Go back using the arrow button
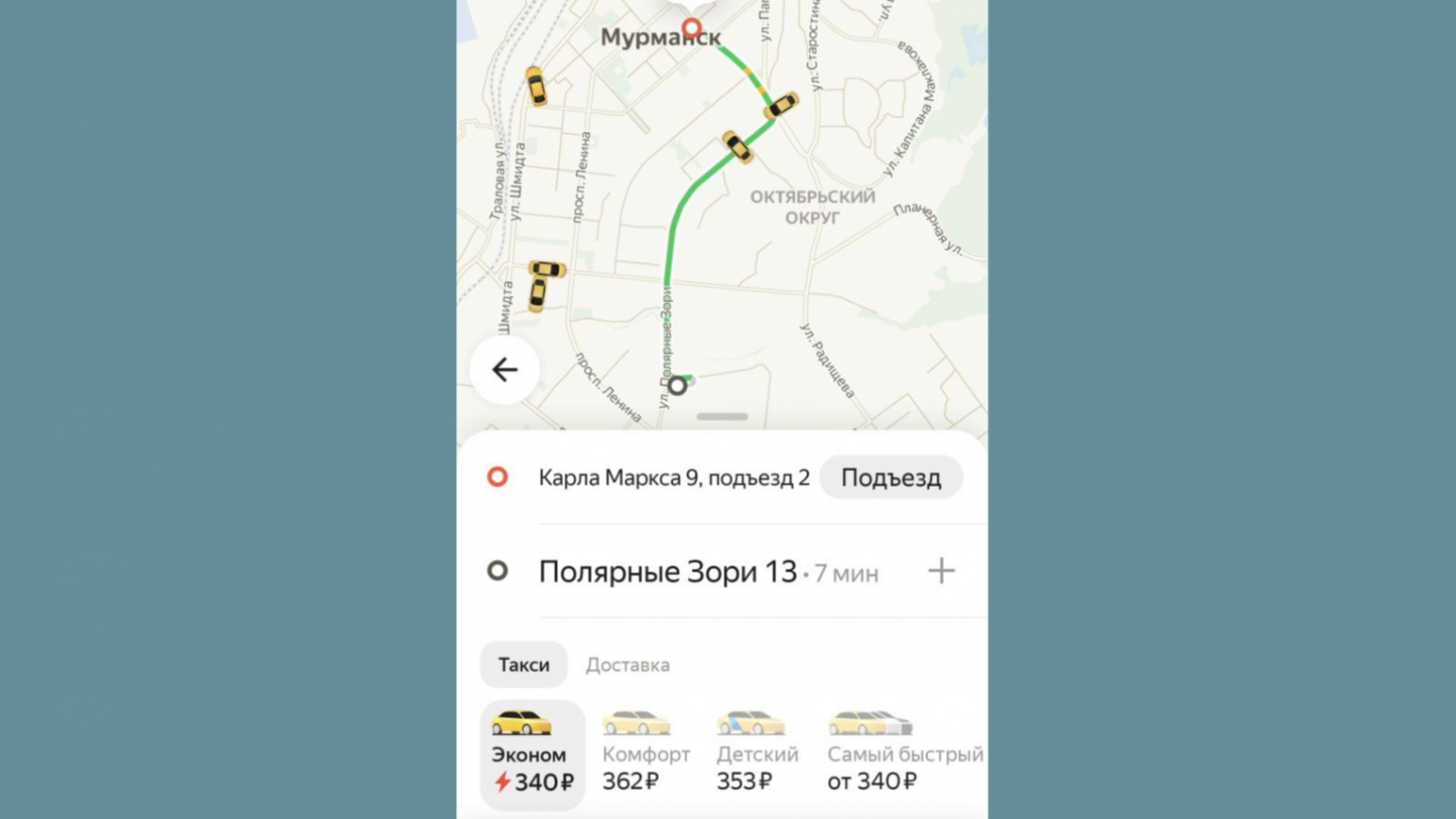 [x=504, y=369]
